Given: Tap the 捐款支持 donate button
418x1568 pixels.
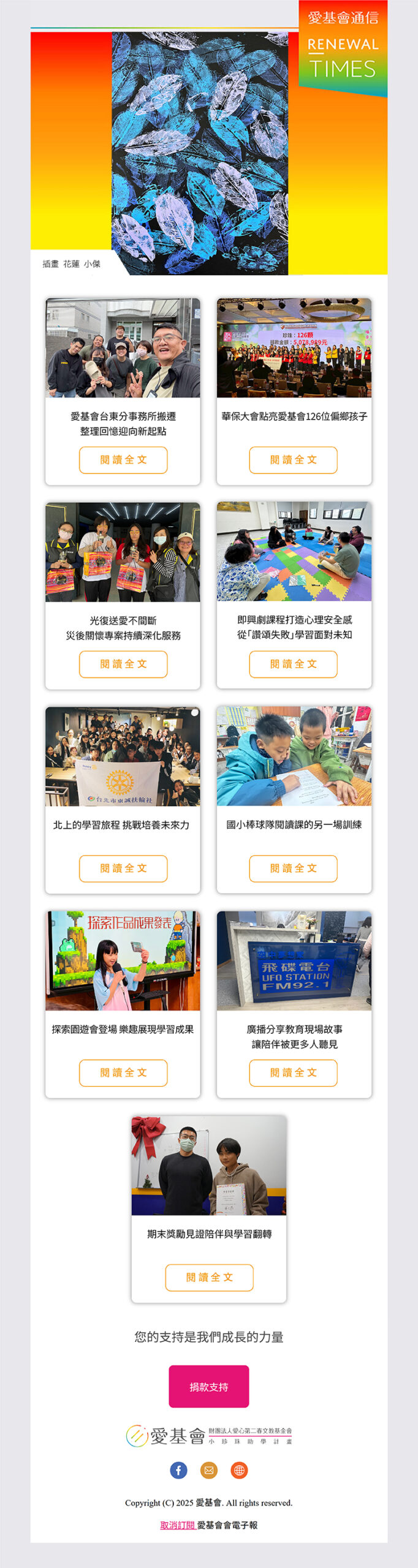Looking at the screenshot, I should 209,1387.
